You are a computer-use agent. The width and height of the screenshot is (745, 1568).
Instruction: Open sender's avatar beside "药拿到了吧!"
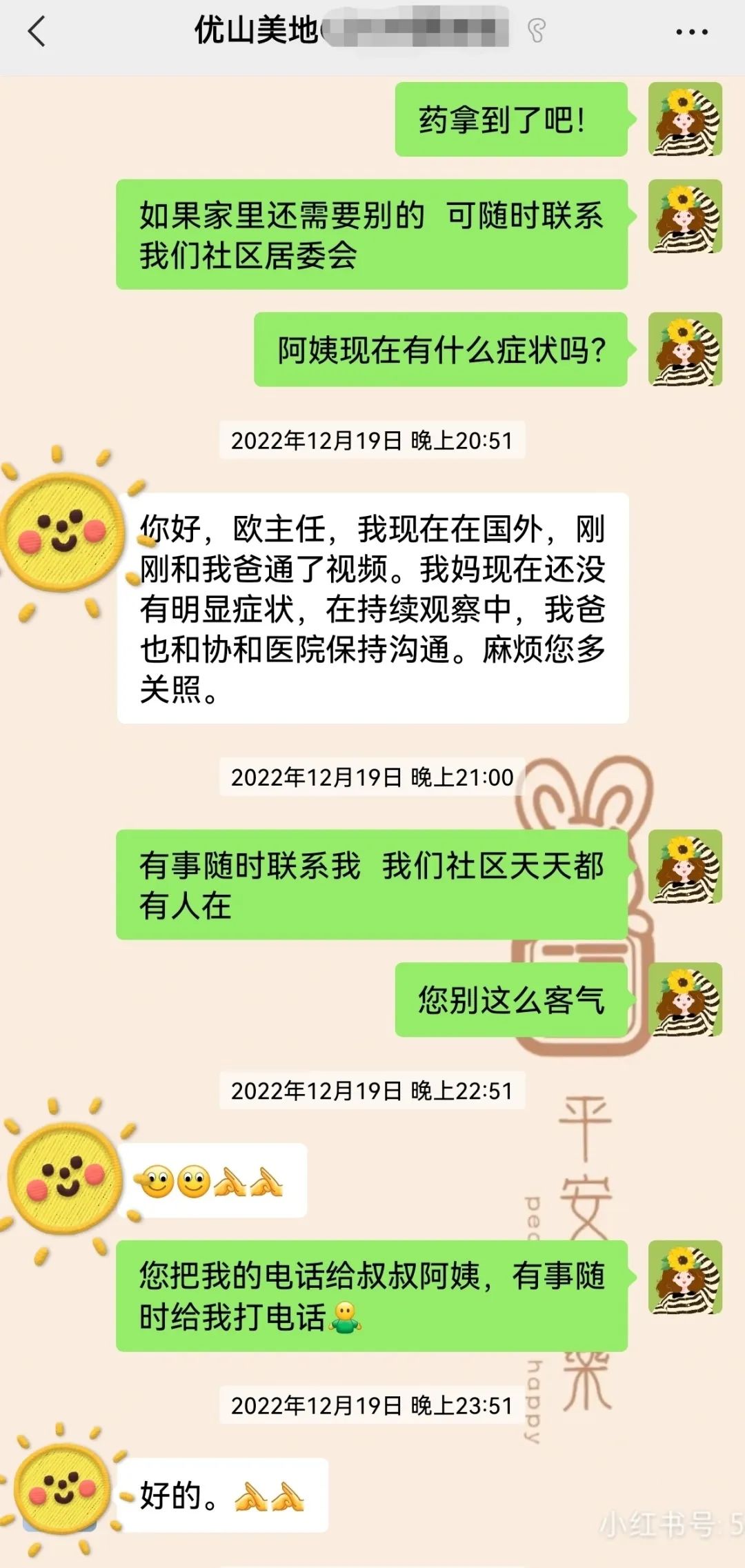(x=685, y=119)
